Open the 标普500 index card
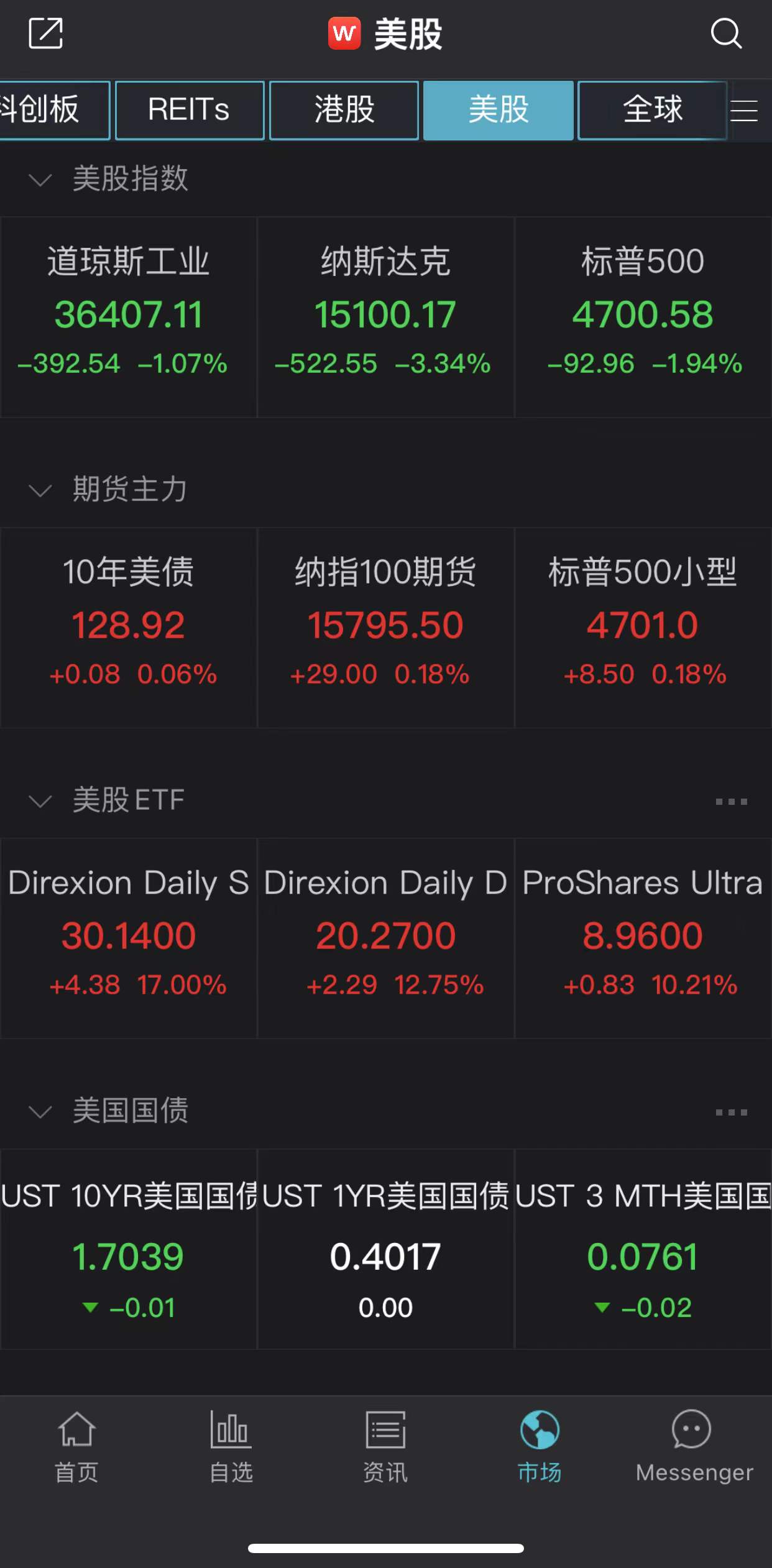This screenshot has height=1568, width=772. pyautogui.click(x=643, y=317)
